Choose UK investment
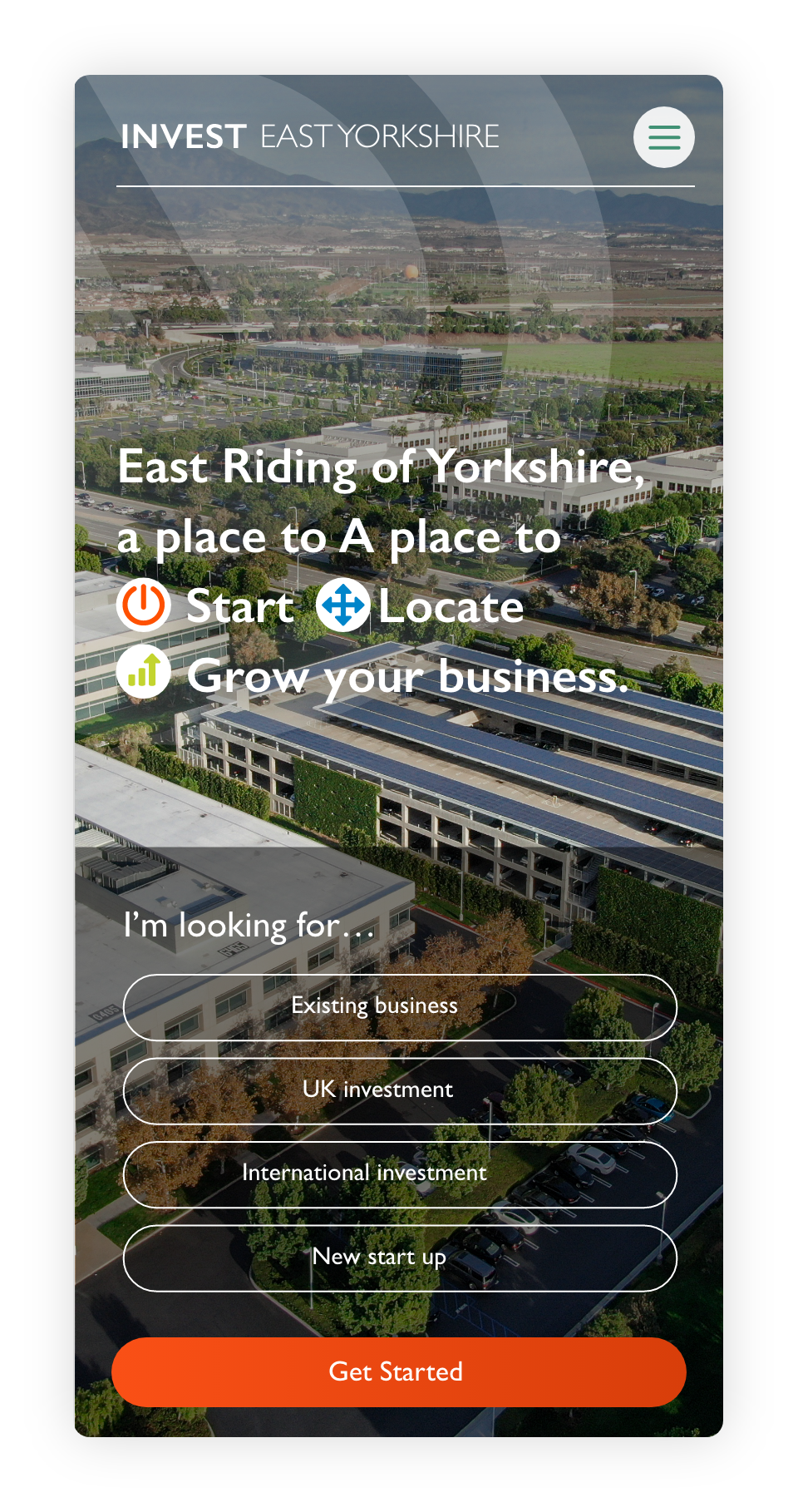Viewport: 798px width, 1512px height. pyautogui.click(x=400, y=1090)
